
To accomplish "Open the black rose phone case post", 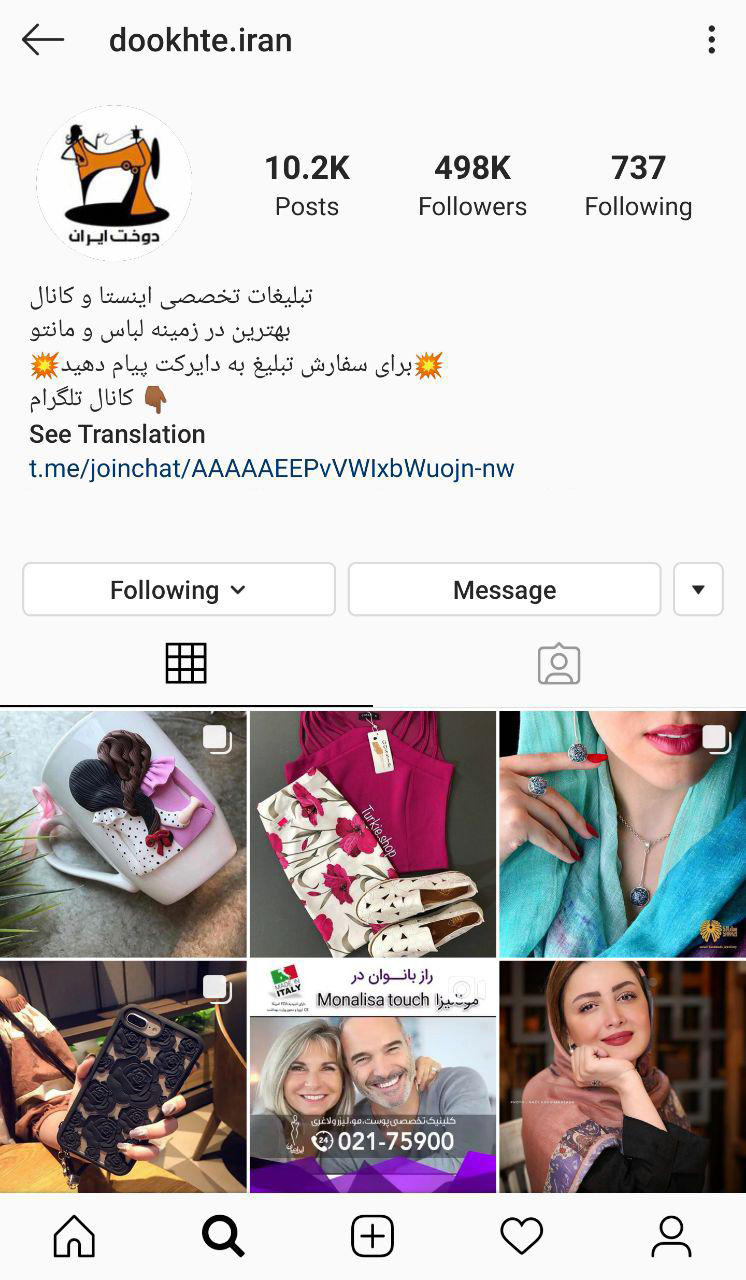I will tap(123, 1076).
